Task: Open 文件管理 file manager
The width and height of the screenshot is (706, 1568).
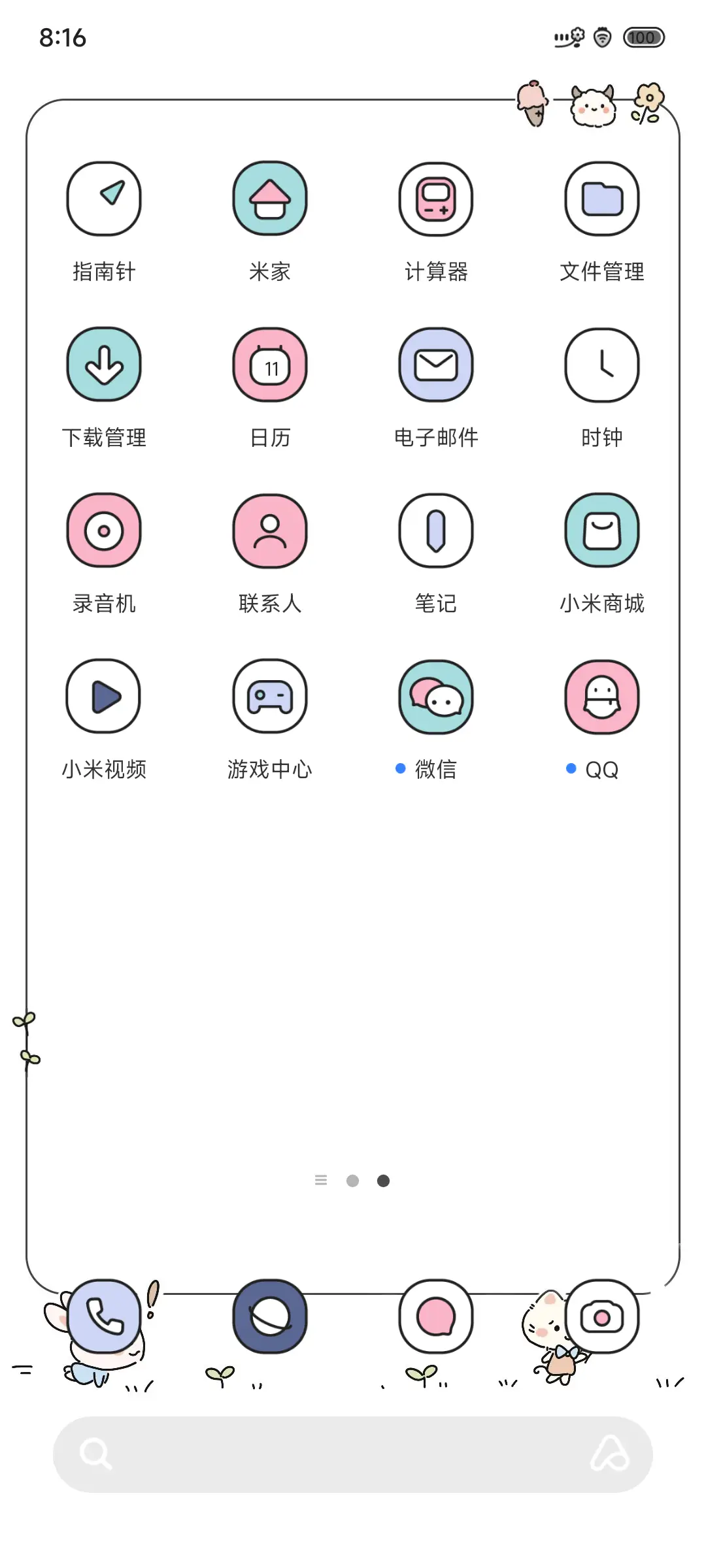Action: coord(601,199)
